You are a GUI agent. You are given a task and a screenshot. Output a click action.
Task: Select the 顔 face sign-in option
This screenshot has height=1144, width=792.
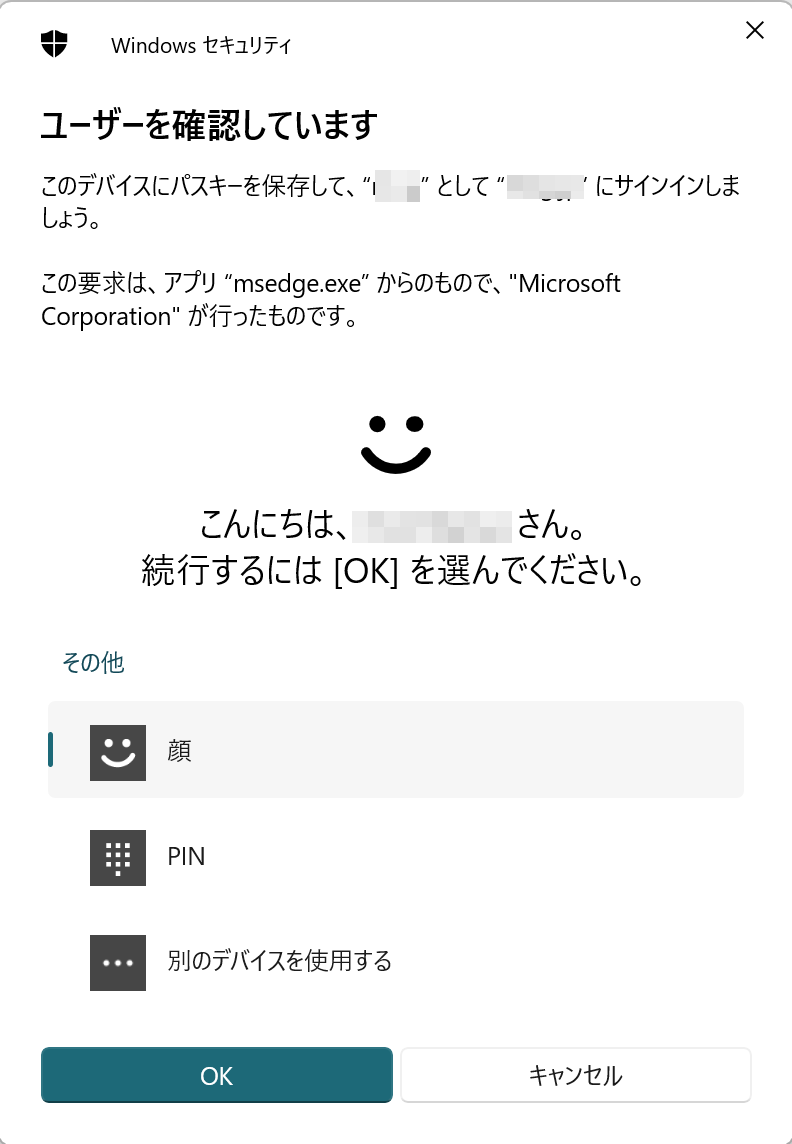pos(395,750)
